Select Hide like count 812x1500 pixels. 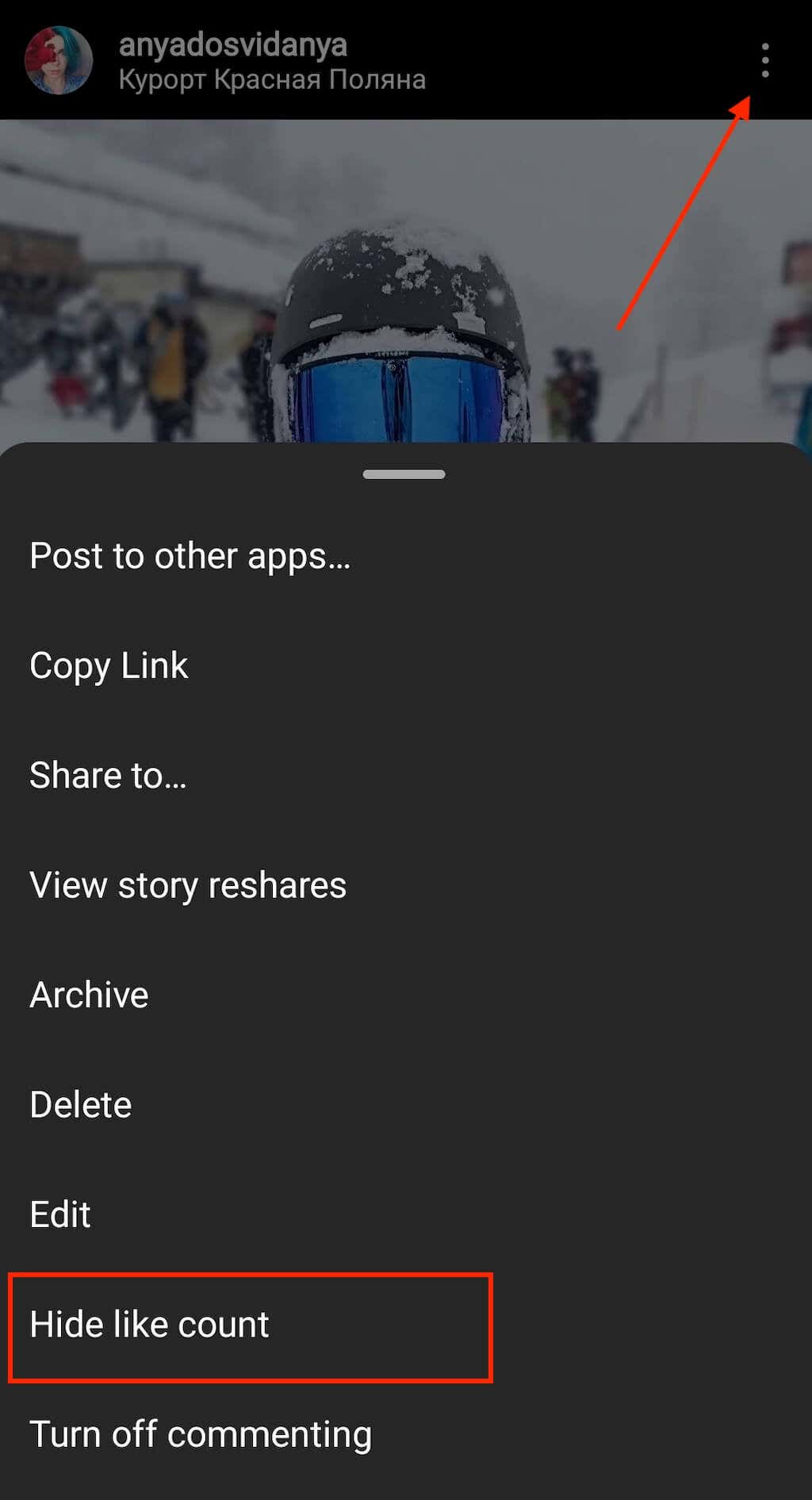click(x=150, y=1324)
